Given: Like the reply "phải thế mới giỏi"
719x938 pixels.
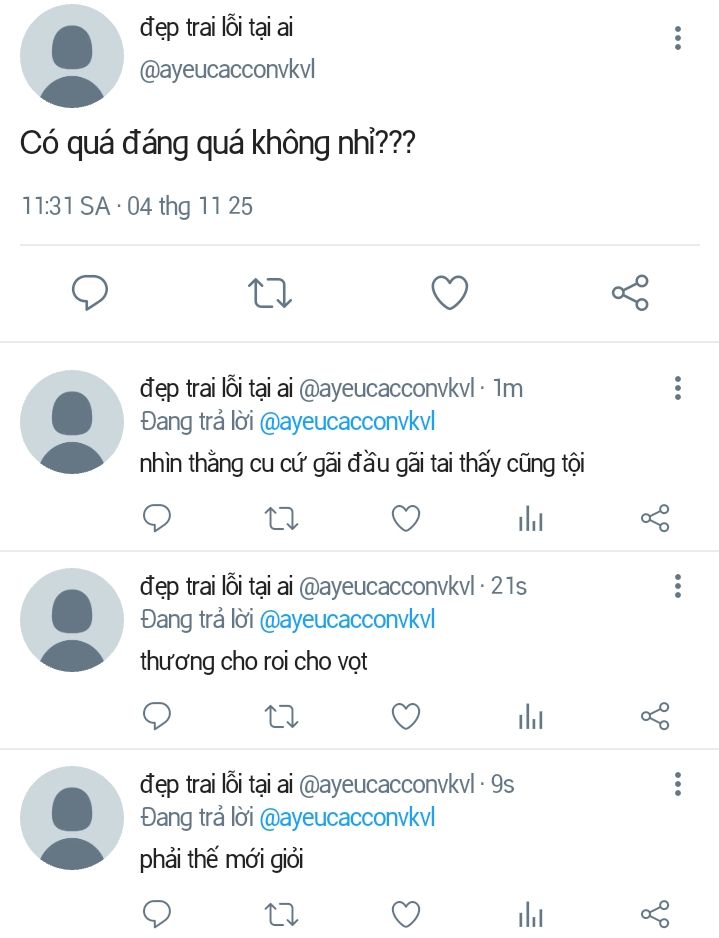Looking at the screenshot, I should click(x=405, y=914).
